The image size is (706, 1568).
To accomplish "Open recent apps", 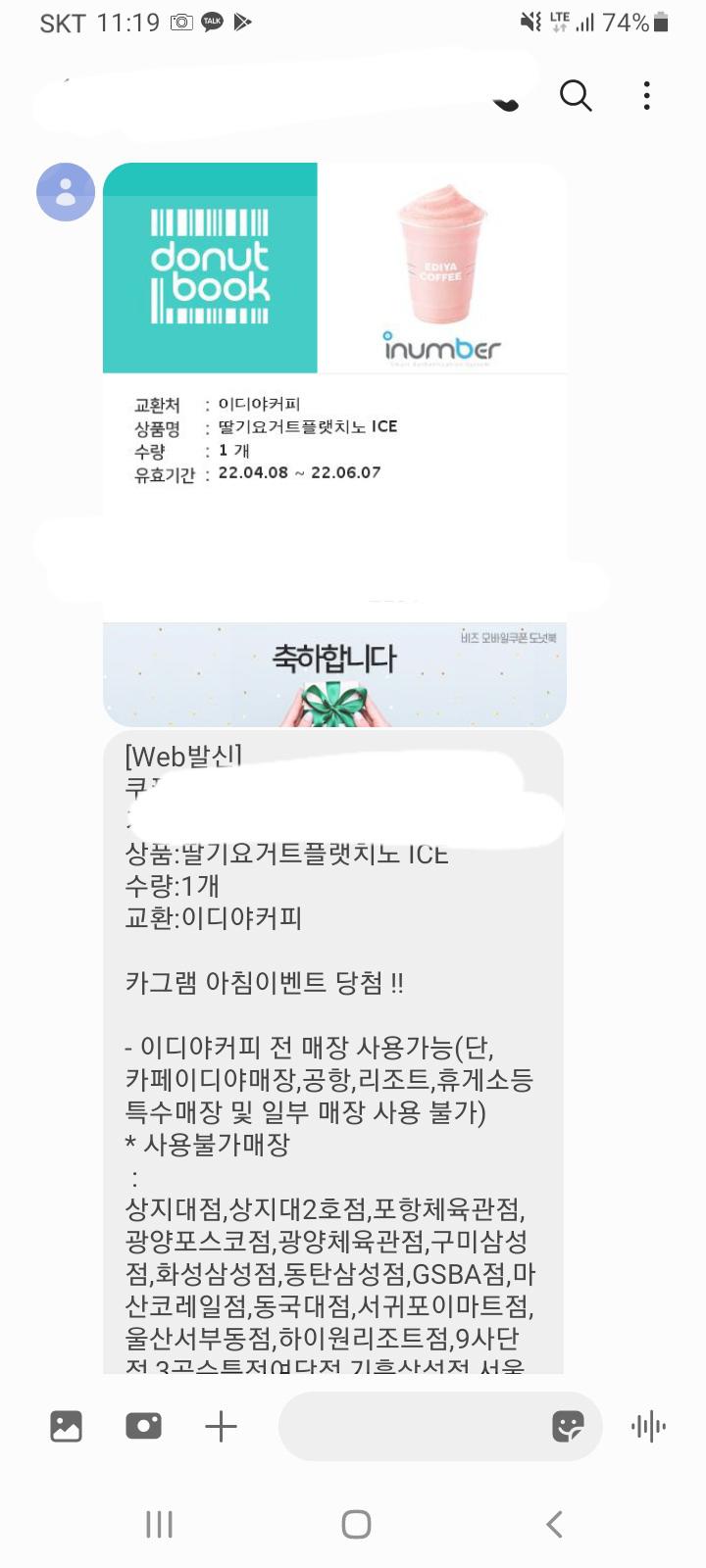I will [159, 1524].
